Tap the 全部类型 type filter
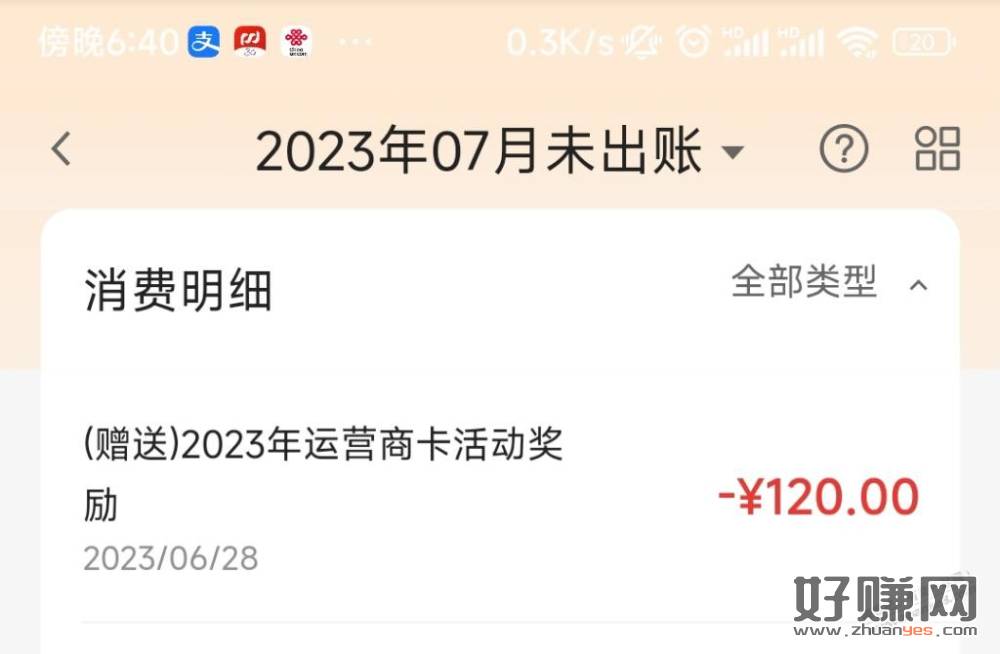The height and width of the screenshot is (654, 1000). point(828,284)
